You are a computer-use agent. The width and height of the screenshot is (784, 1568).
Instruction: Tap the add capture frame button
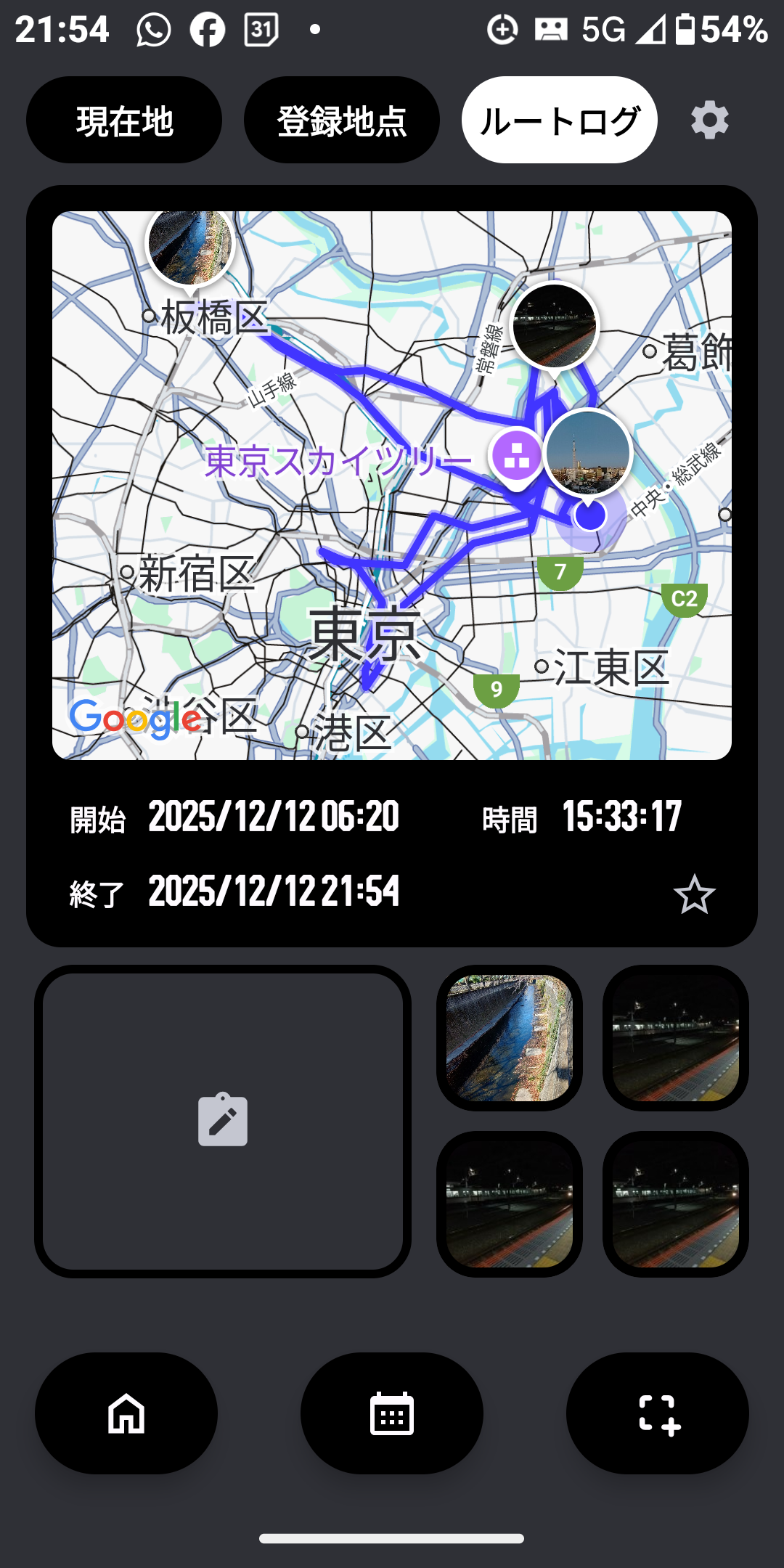tap(658, 1413)
